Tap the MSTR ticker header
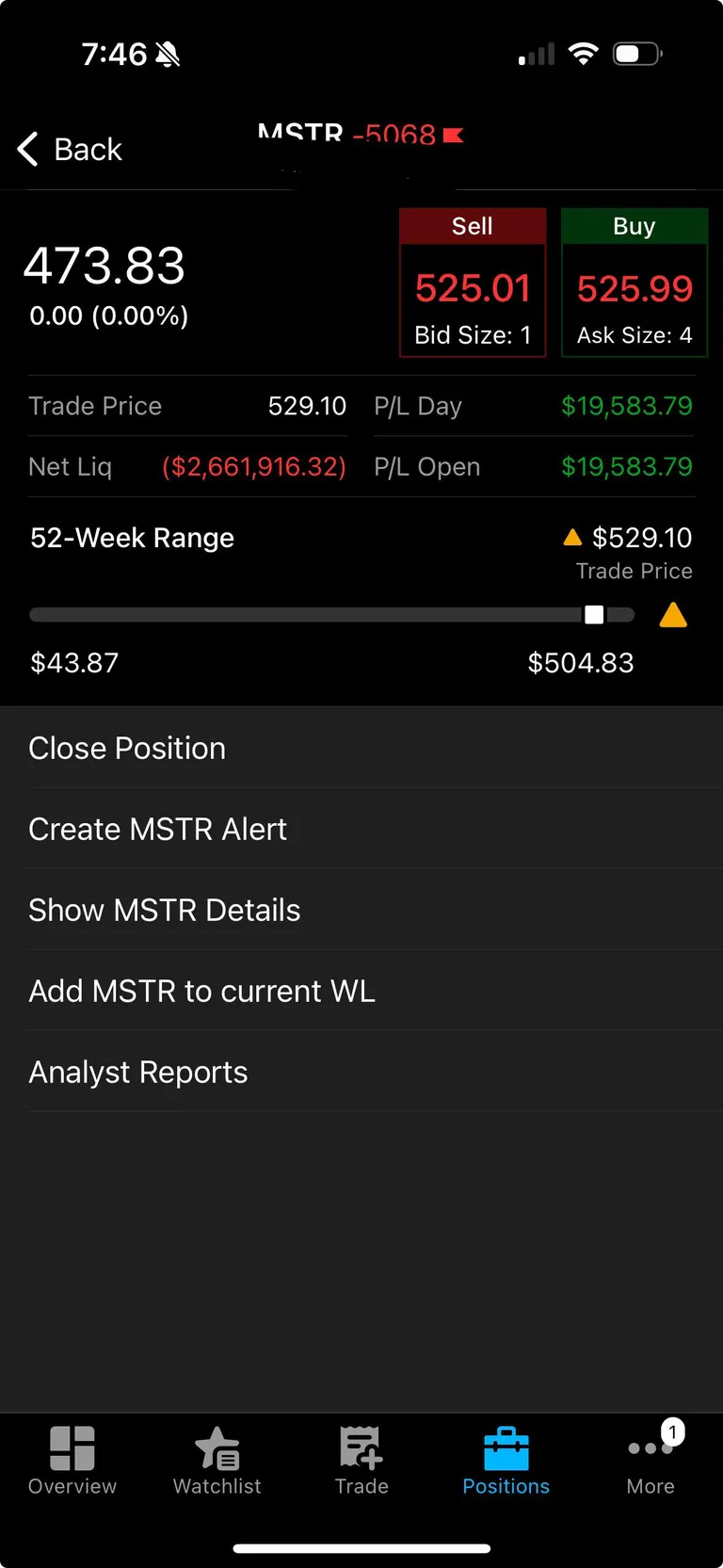 [x=299, y=135]
